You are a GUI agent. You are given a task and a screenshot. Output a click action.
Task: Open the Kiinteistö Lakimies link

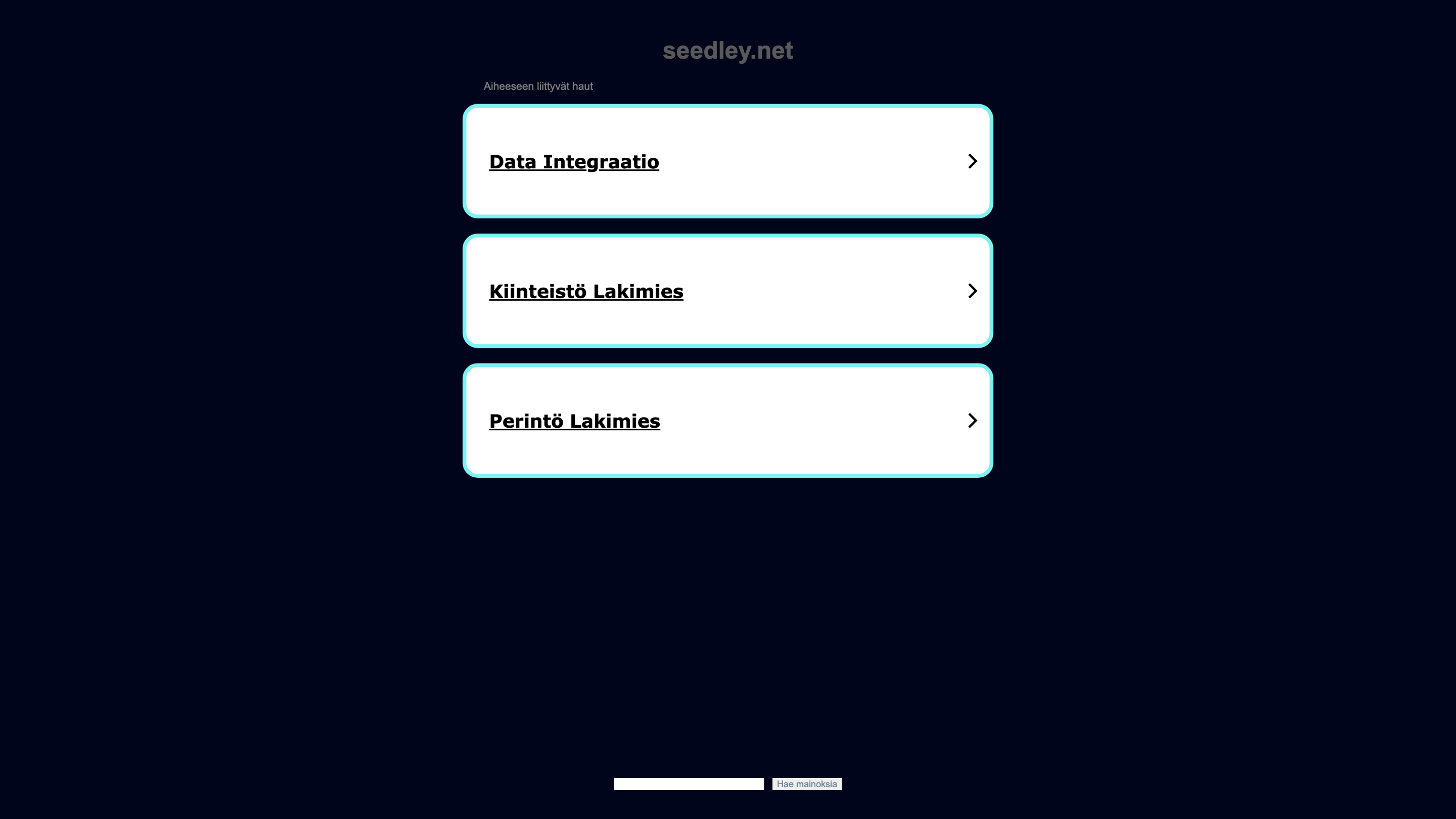585,292
